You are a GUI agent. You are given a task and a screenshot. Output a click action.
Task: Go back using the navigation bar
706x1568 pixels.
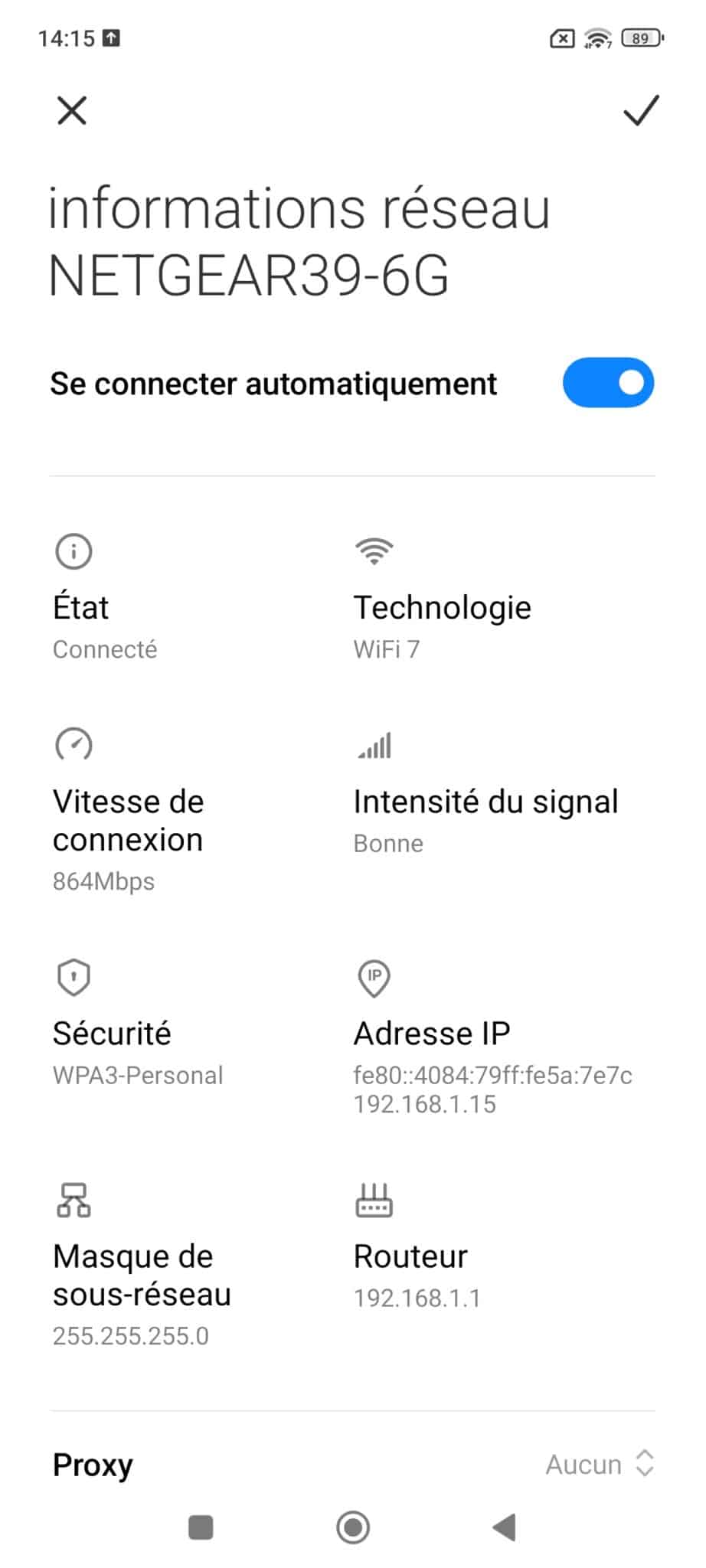pos(505,1527)
